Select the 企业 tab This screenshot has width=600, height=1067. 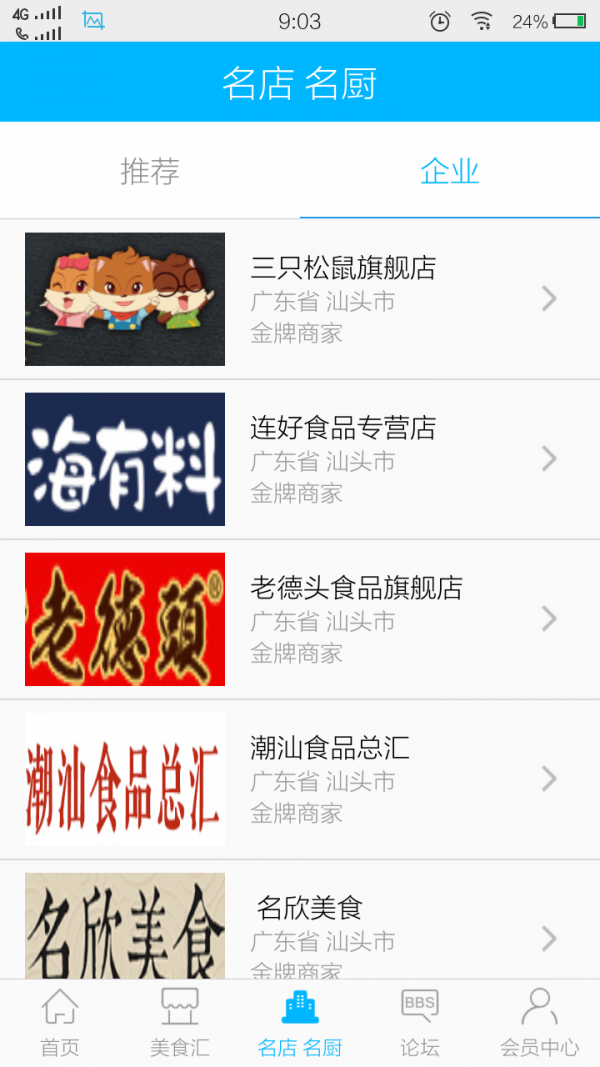point(450,171)
